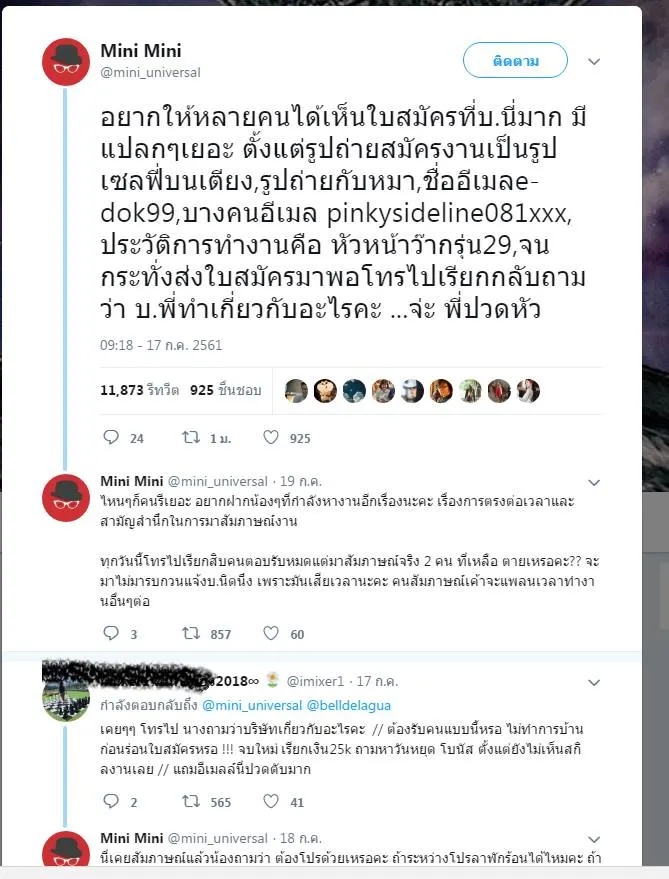669x879 pixels.
Task: Follow Mini Mini with the ติดตาม button
Action: pos(515,60)
